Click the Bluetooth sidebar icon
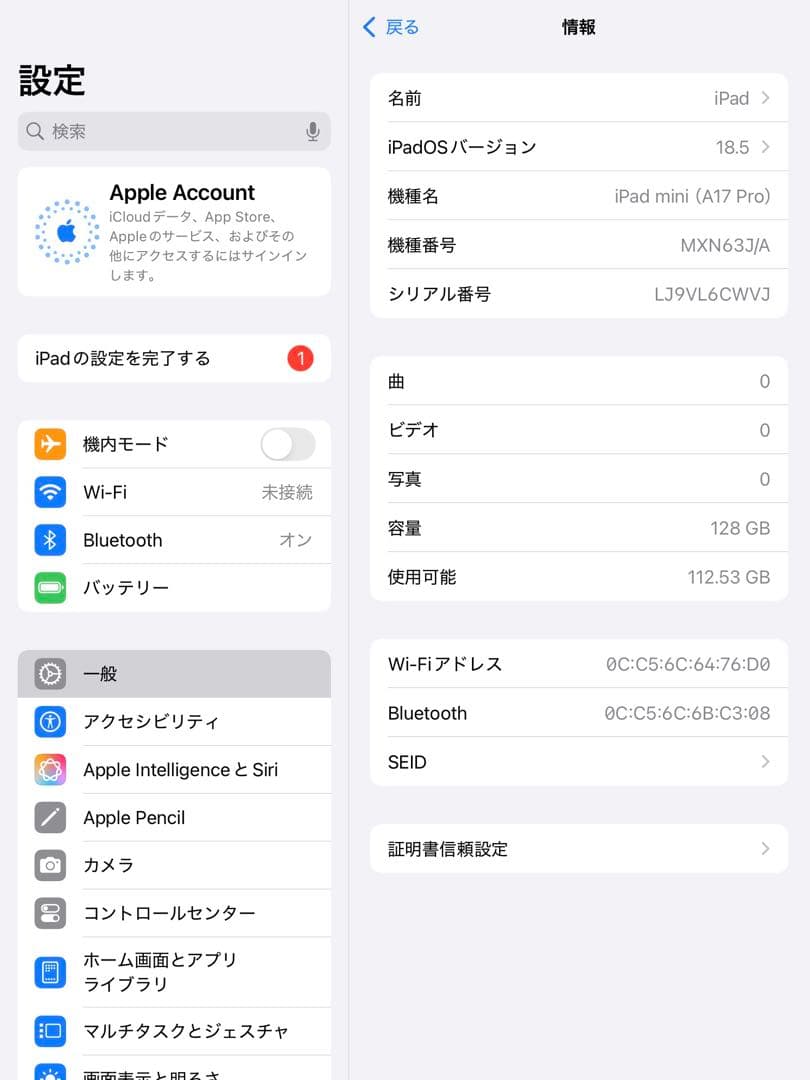The width and height of the screenshot is (810, 1080). pos(49,540)
